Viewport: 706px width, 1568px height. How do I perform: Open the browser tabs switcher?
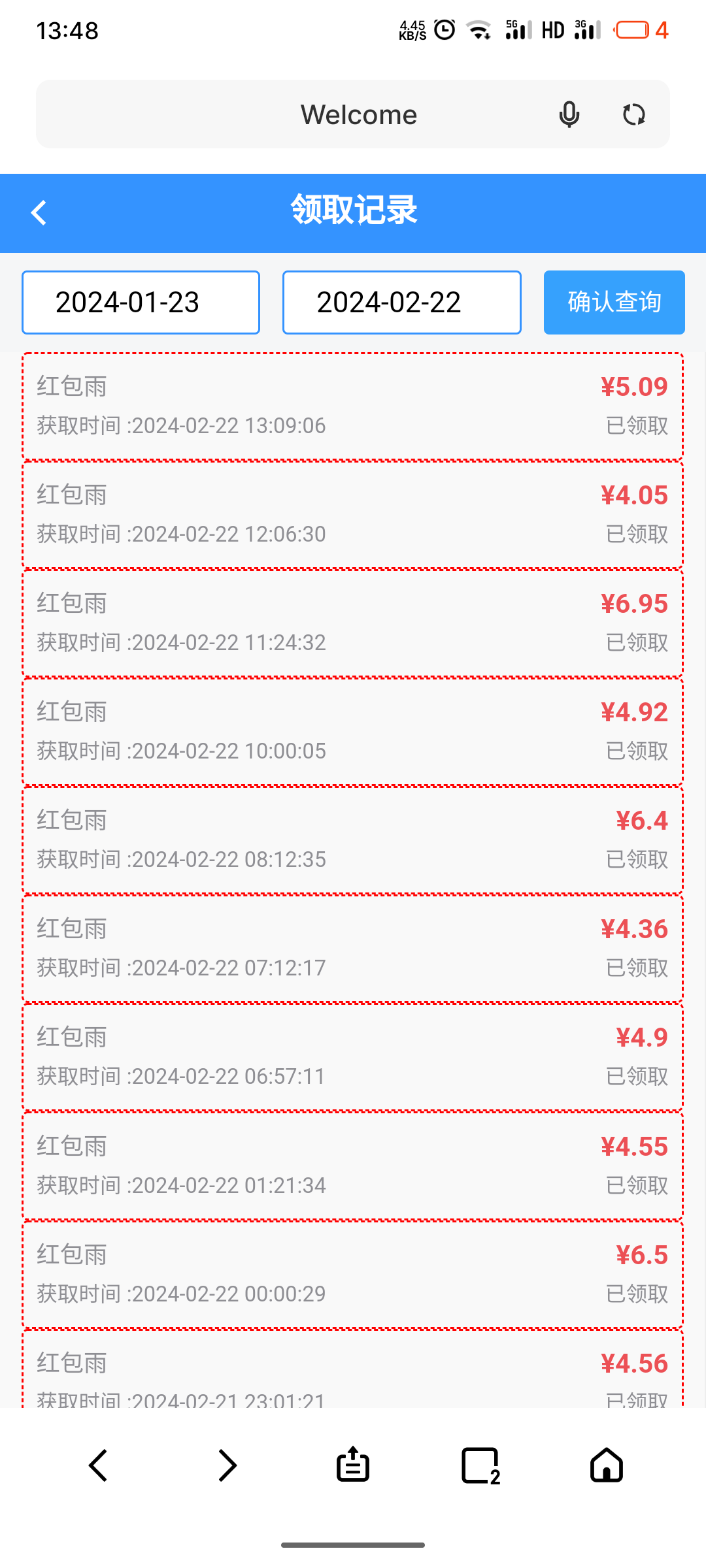click(480, 1465)
